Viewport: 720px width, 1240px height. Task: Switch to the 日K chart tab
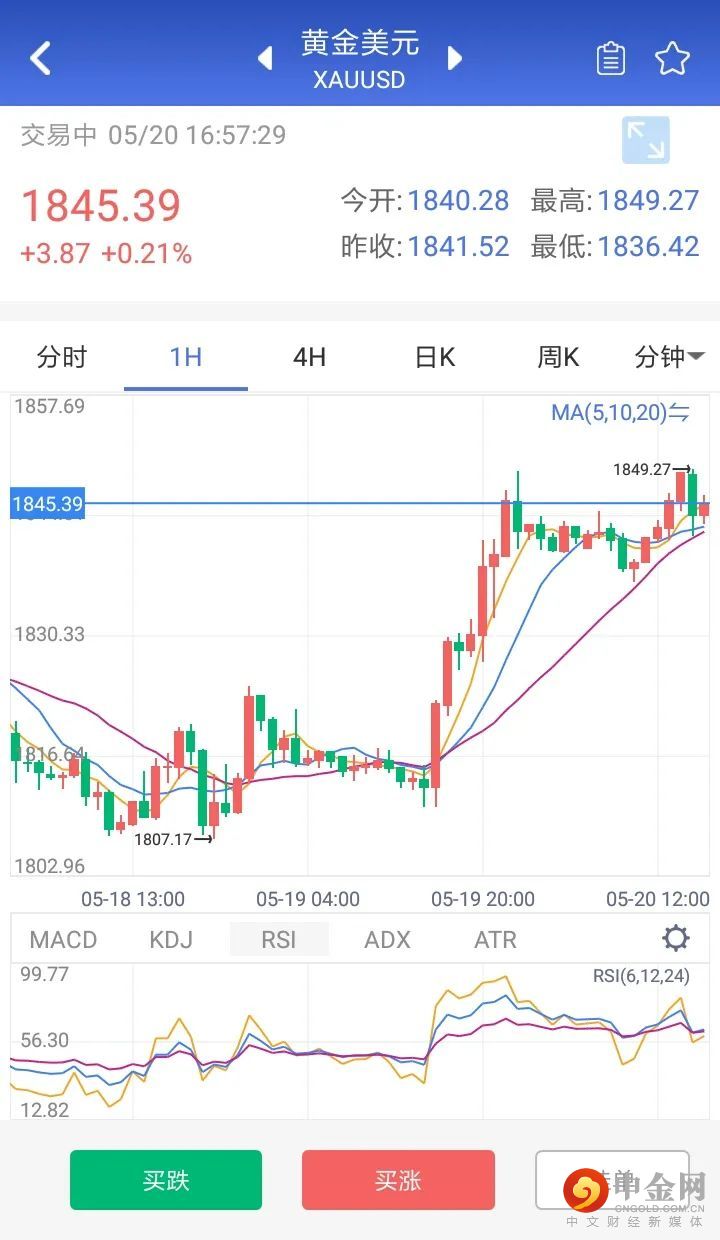click(434, 357)
